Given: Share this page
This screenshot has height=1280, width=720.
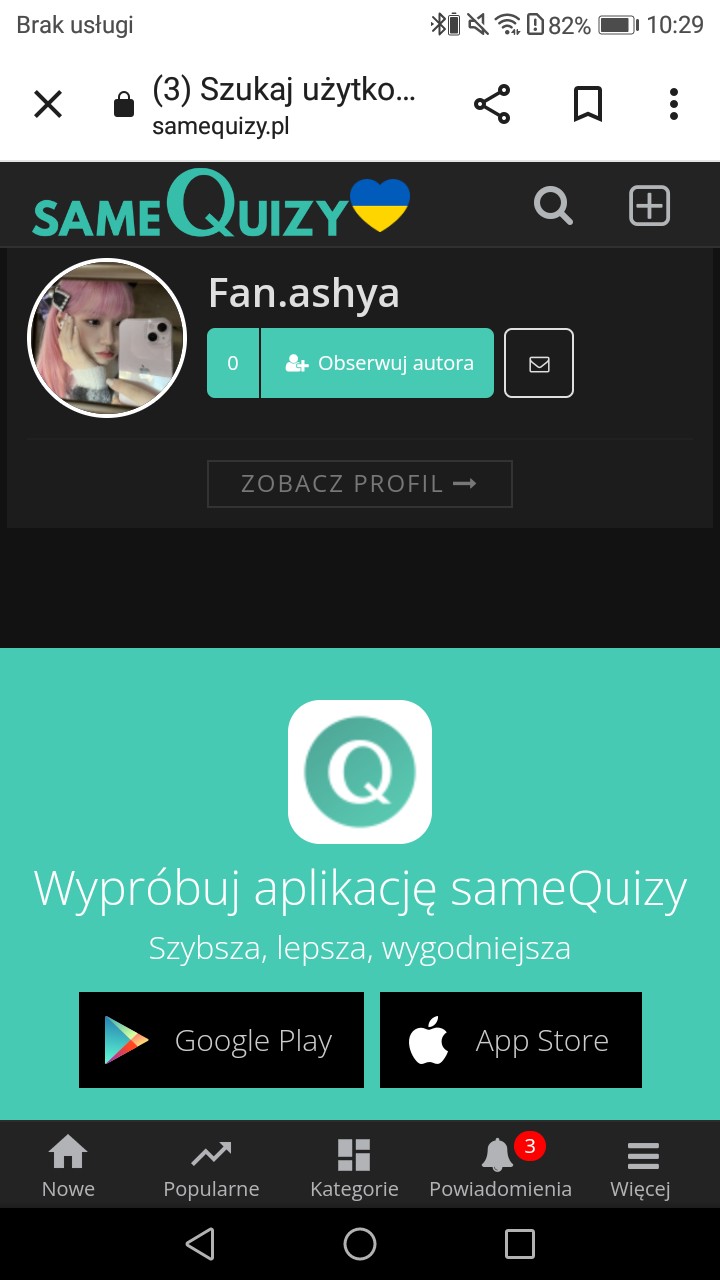Looking at the screenshot, I should click(x=491, y=104).
